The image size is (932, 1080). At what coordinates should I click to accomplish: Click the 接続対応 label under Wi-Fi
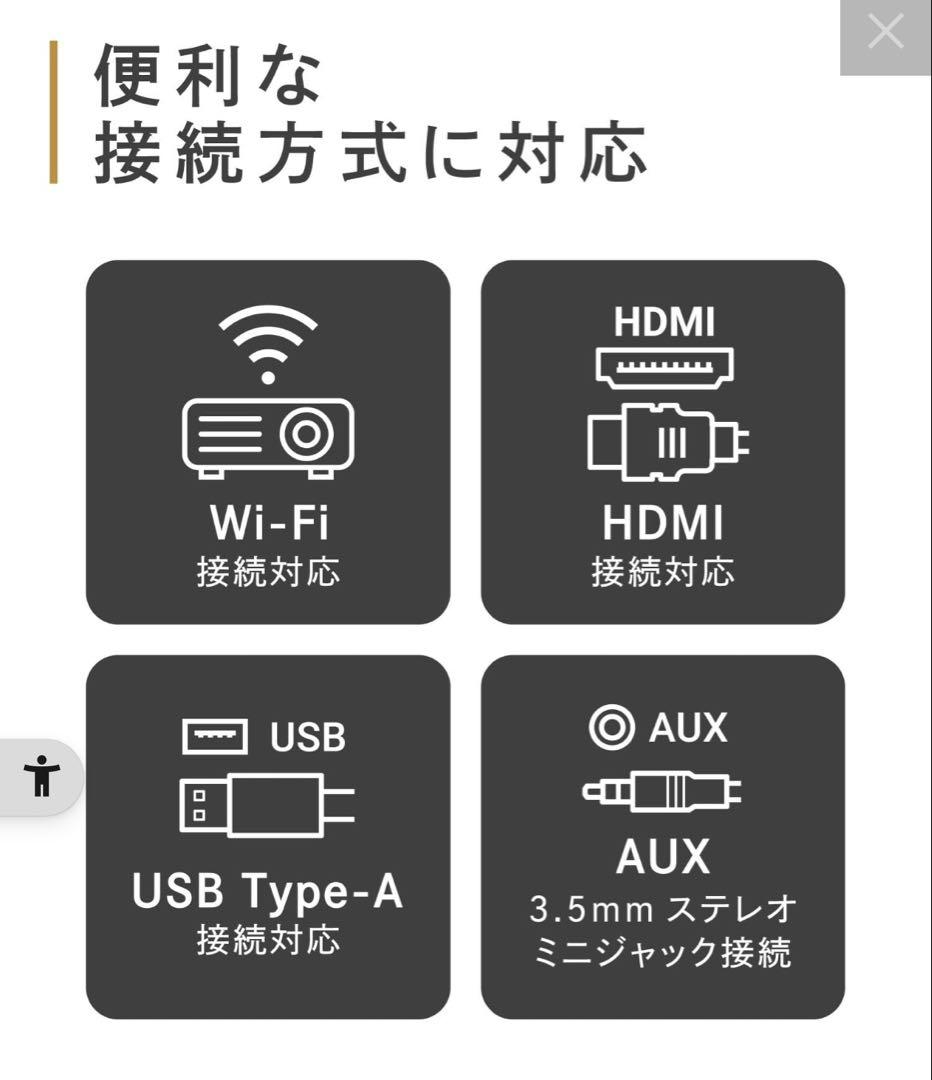268,570
